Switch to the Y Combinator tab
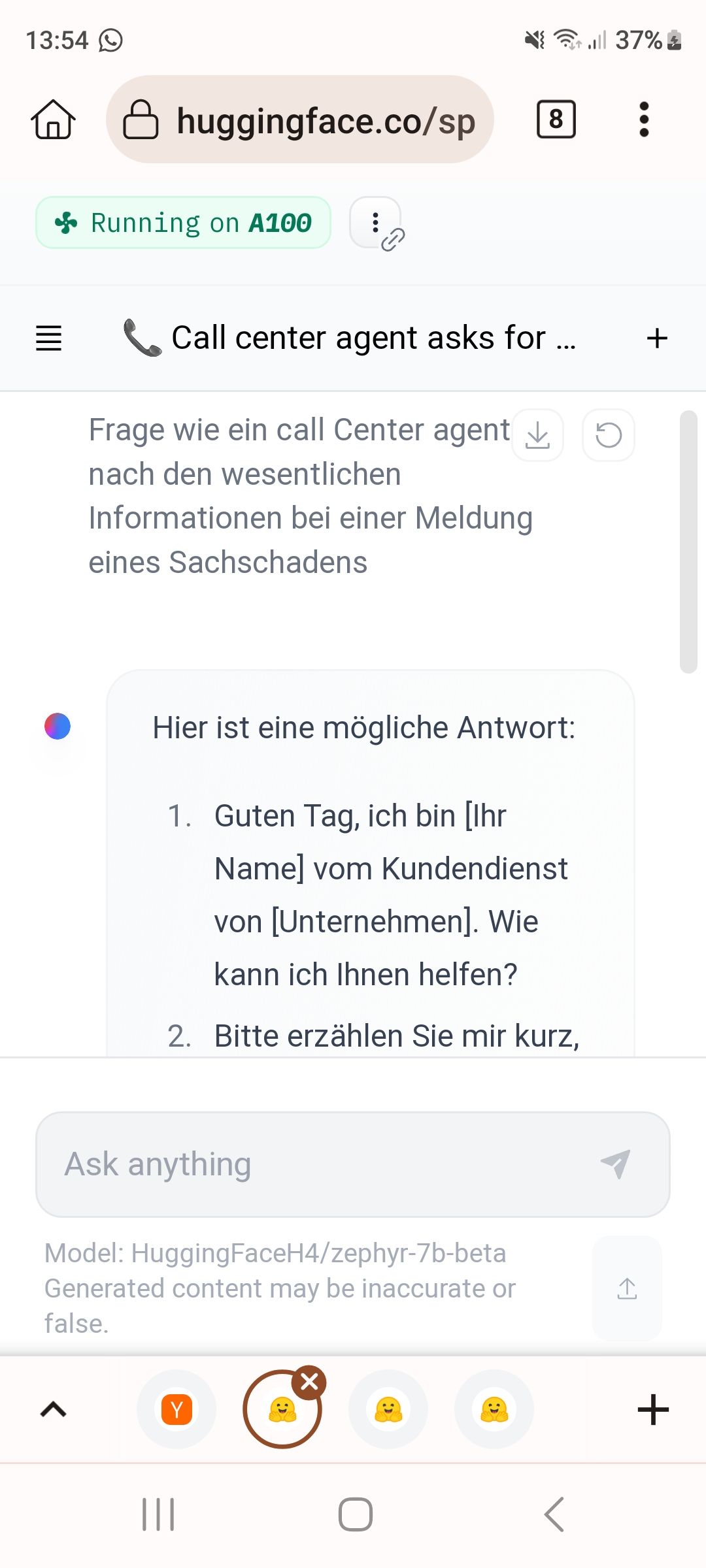Viewport: 706px width, 1568px height. [176, 1409]
